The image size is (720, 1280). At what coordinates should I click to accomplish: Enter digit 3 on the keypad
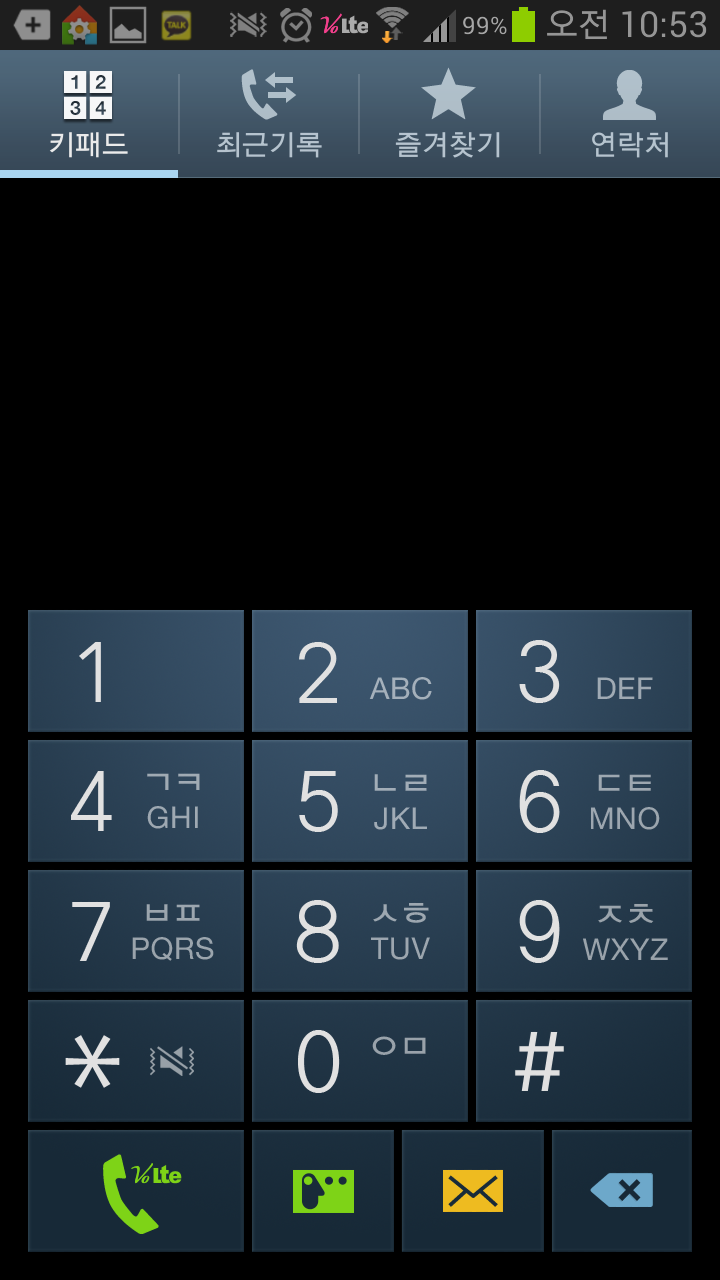pyautogui.click(x=584, y=671)
